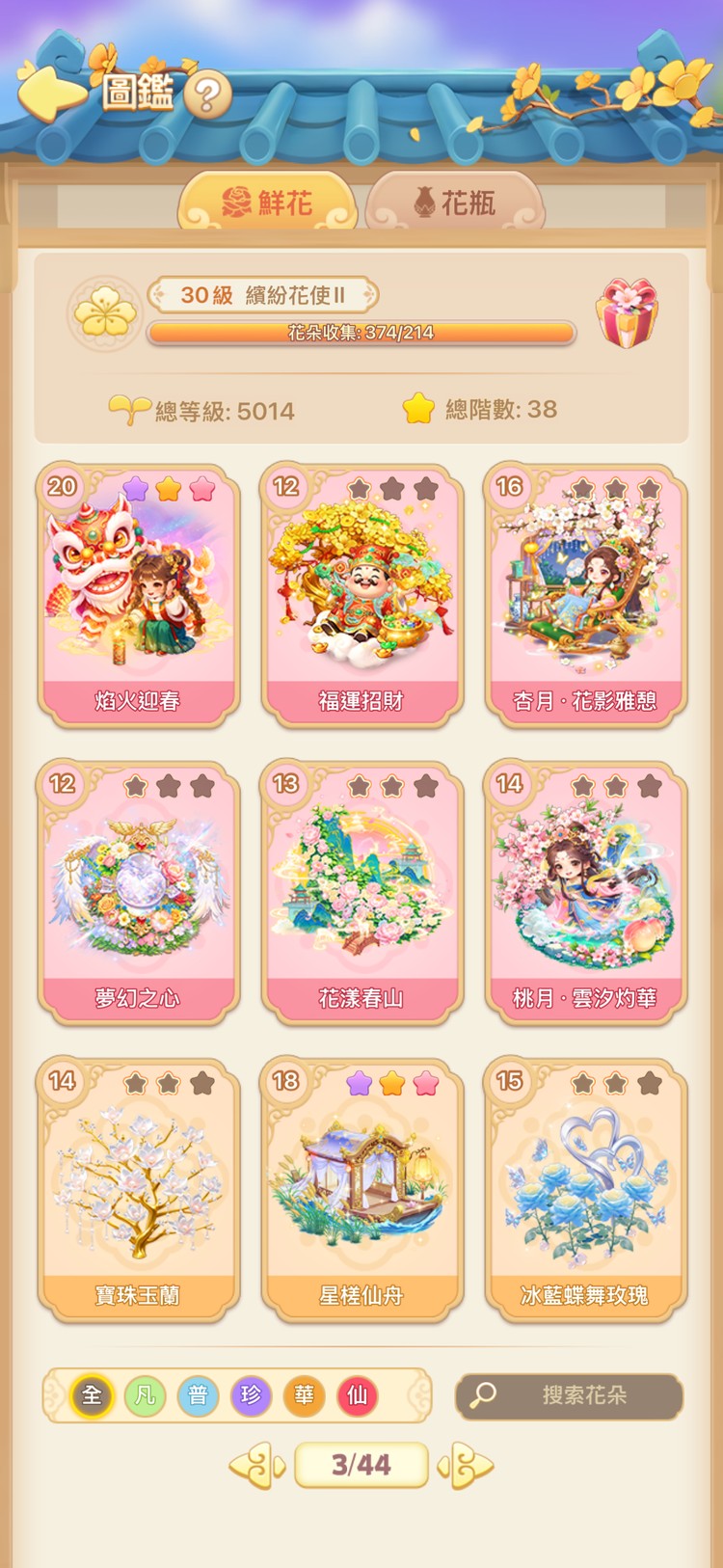Open the 星槎仙舟 flower card
The image size is (723, 1568).
coord(361,1191)
